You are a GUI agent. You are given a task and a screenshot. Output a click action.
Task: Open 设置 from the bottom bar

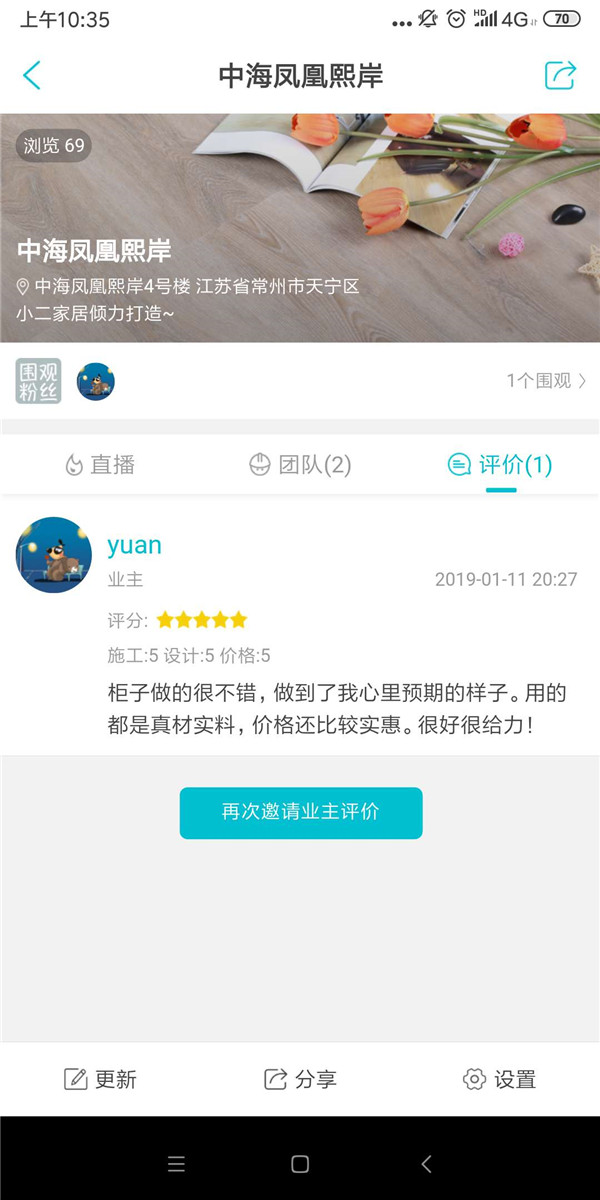point(500,1079)
